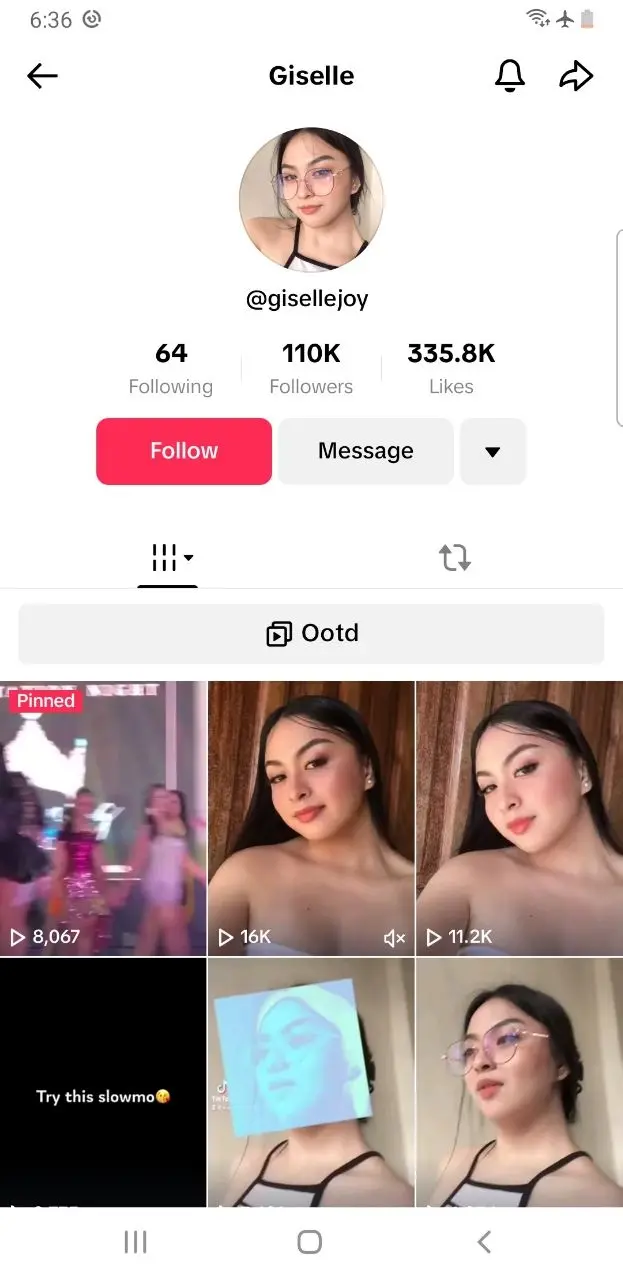The width and height of the screenshot is (623, 1280).
Task: Open the video with the blue photo overlay
Action: click(311, 1082)
